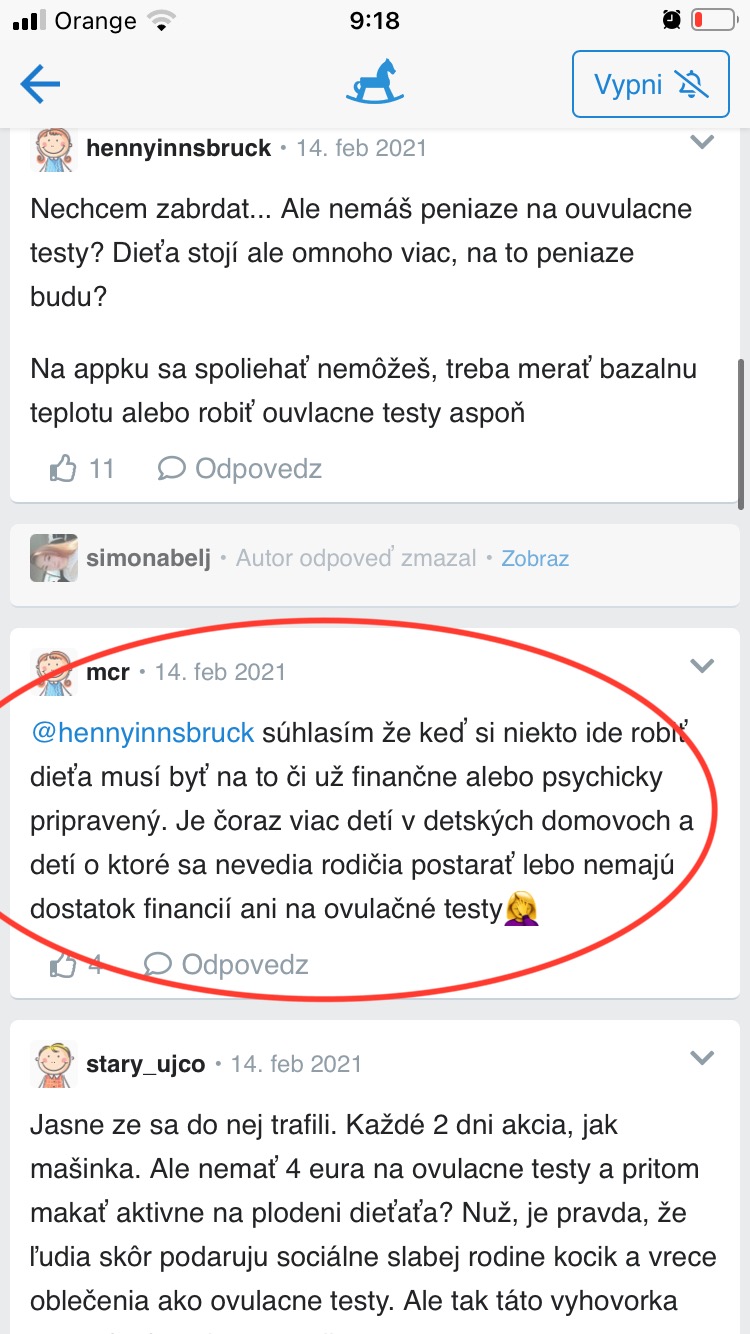Open the @hennyinnsbruck mention link
750x1334 pixels.
(143, 733)
